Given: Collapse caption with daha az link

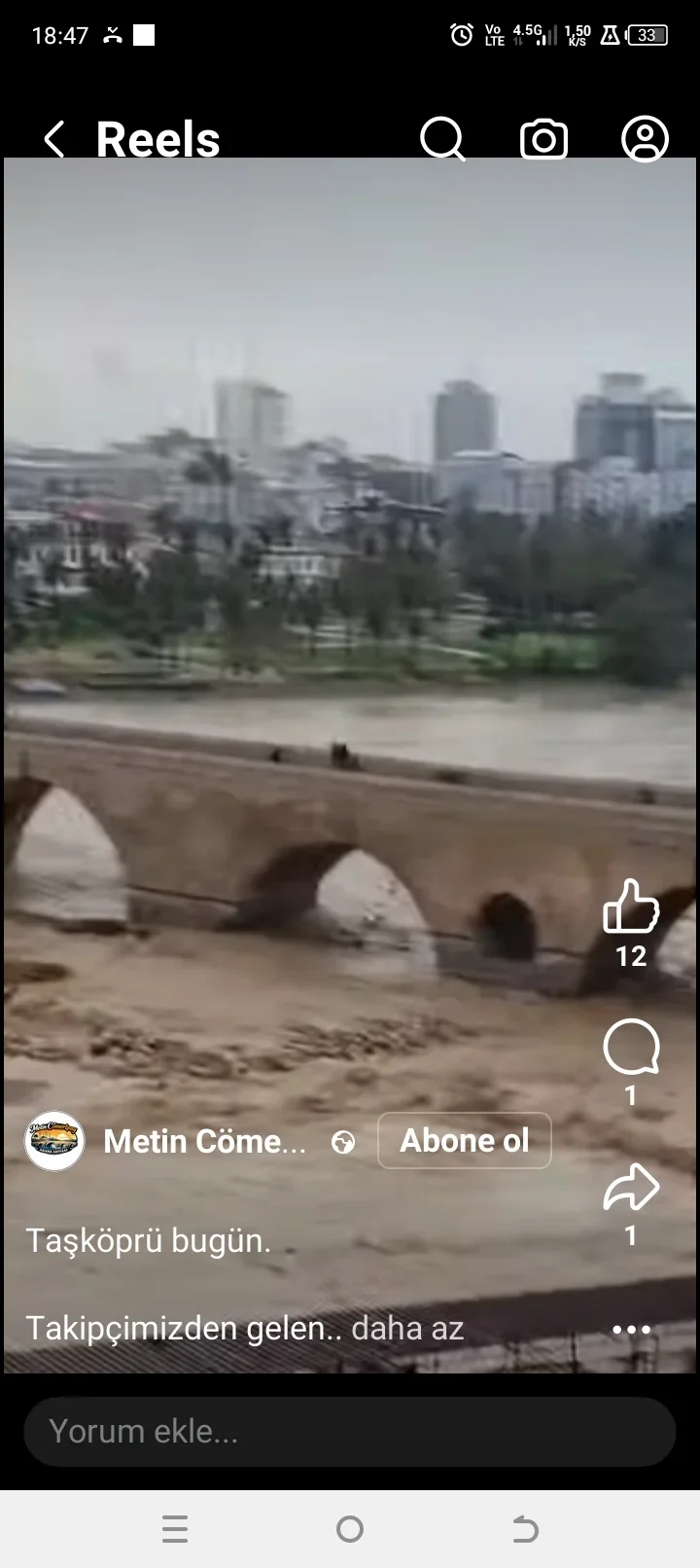Looking at the screenshot, I should (409, 1327).
